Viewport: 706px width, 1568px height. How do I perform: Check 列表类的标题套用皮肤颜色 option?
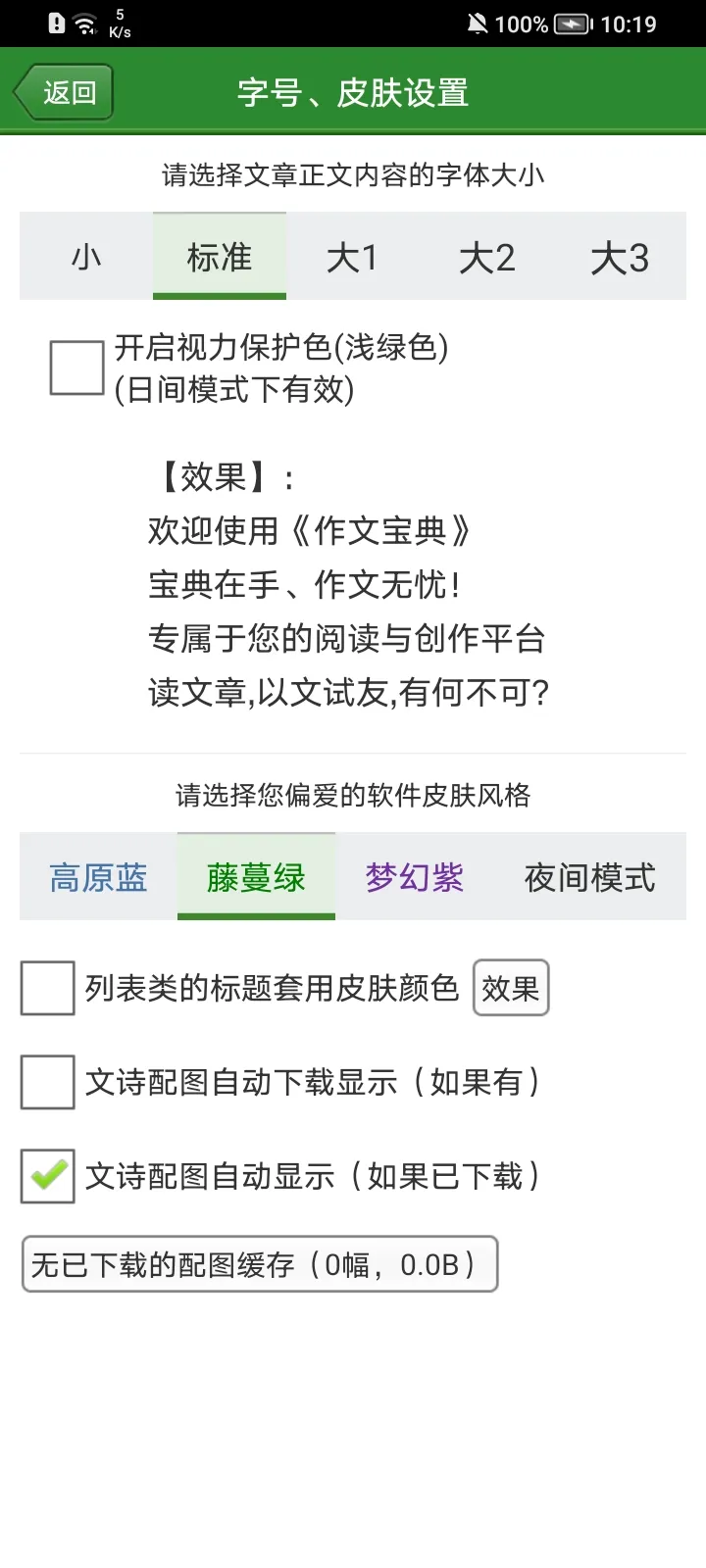48,988
